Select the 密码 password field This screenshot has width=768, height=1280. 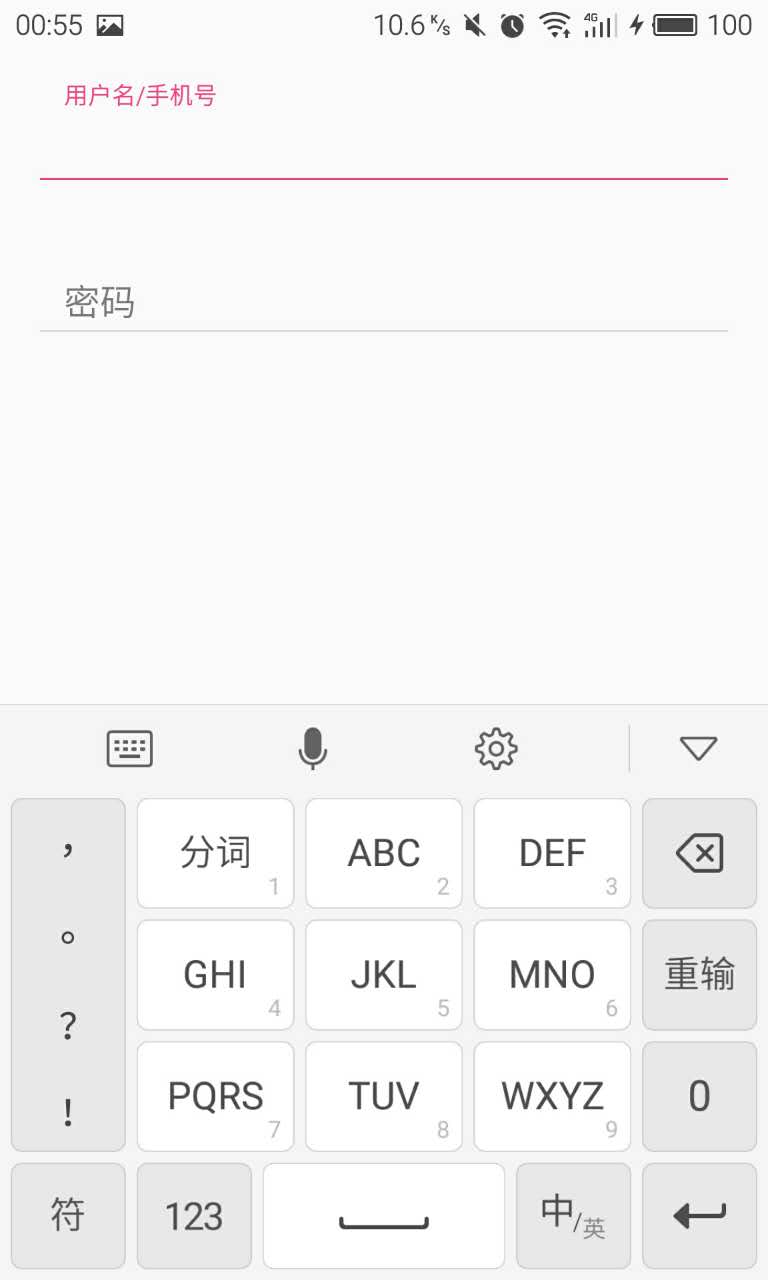(383, 302)
